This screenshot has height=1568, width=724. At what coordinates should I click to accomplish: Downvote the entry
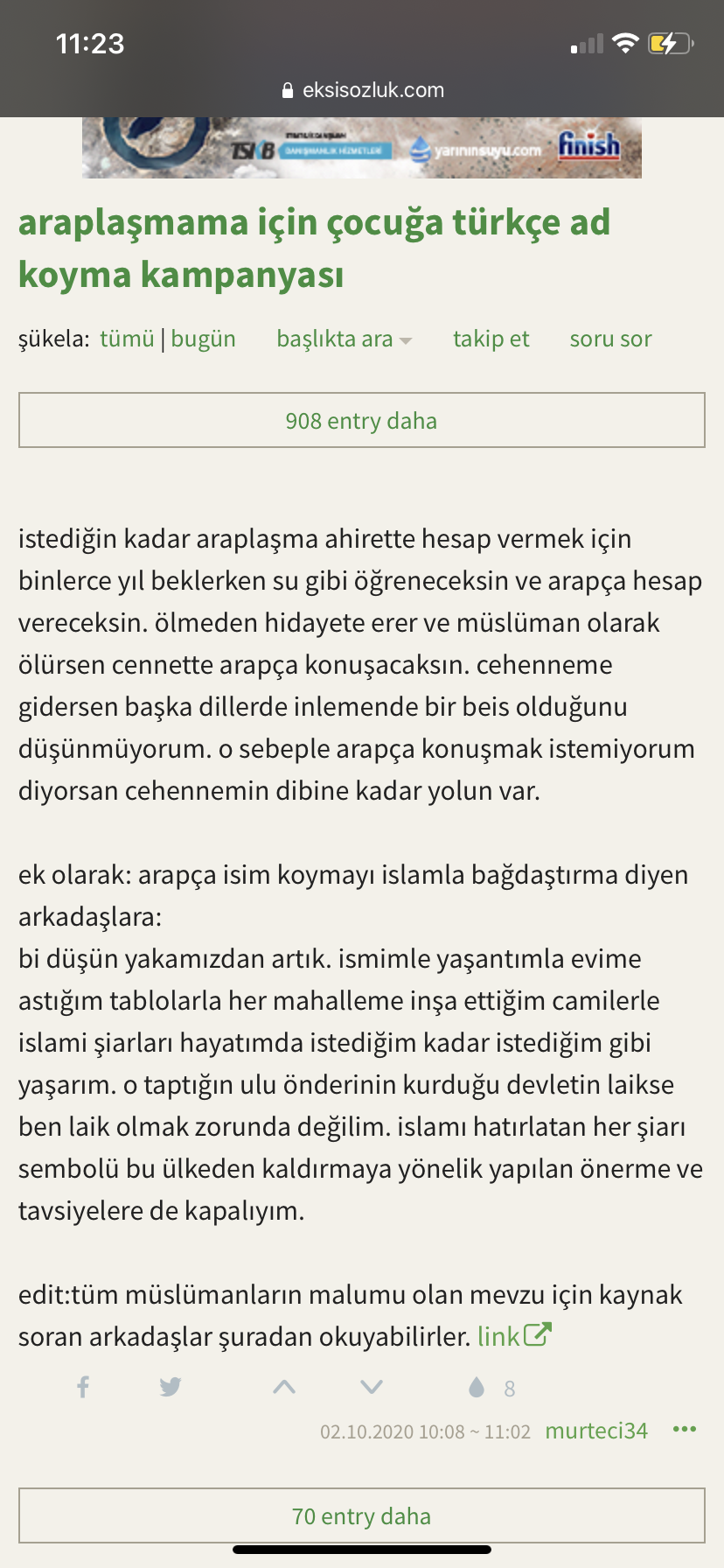pos(372,1387)
